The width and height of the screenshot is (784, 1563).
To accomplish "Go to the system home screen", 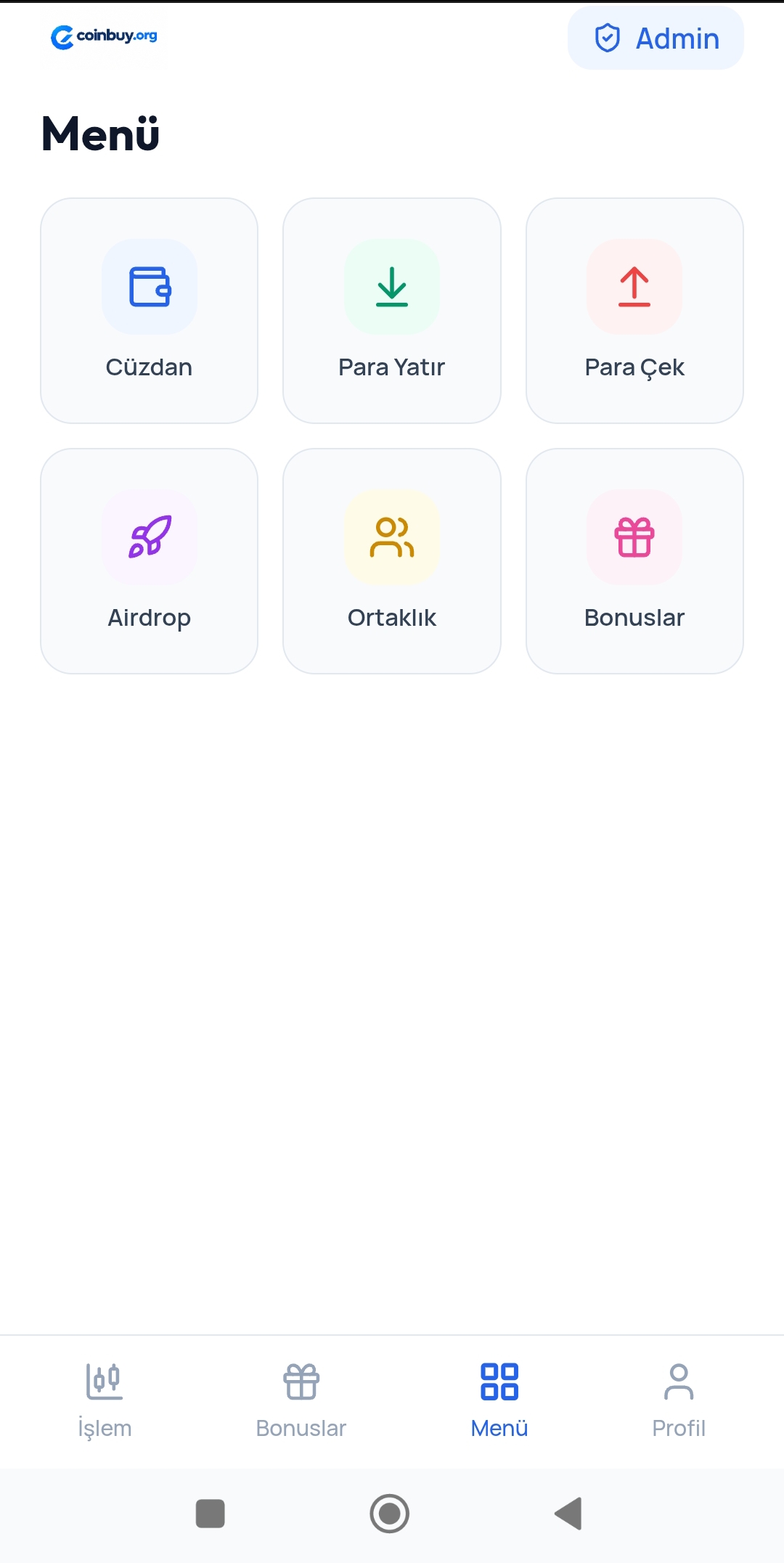I will pos(390,1514).
